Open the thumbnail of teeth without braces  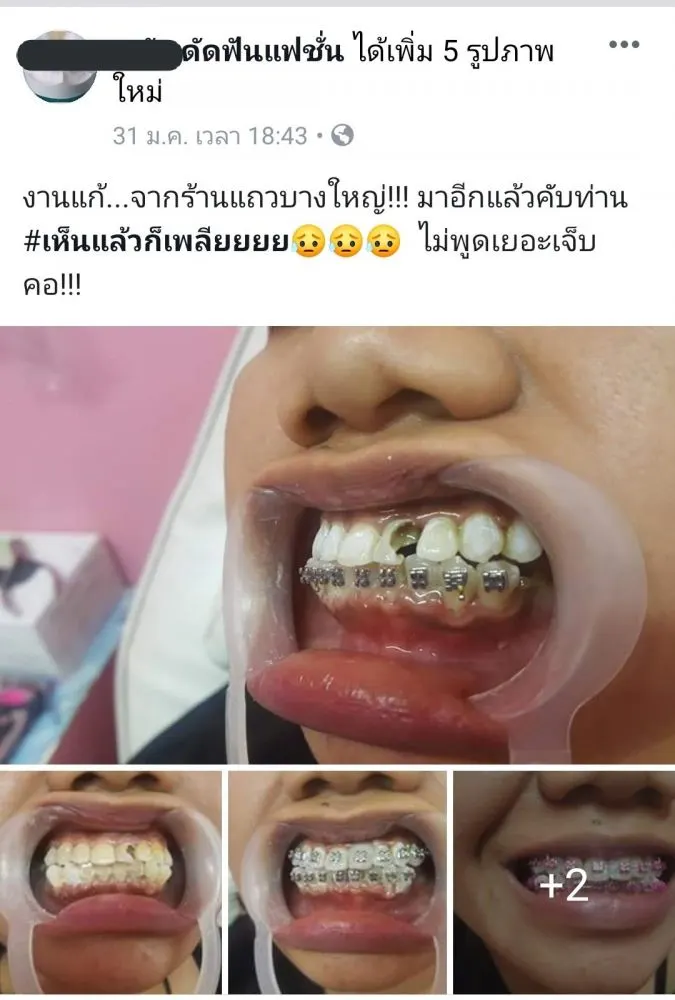coord(110,881)
